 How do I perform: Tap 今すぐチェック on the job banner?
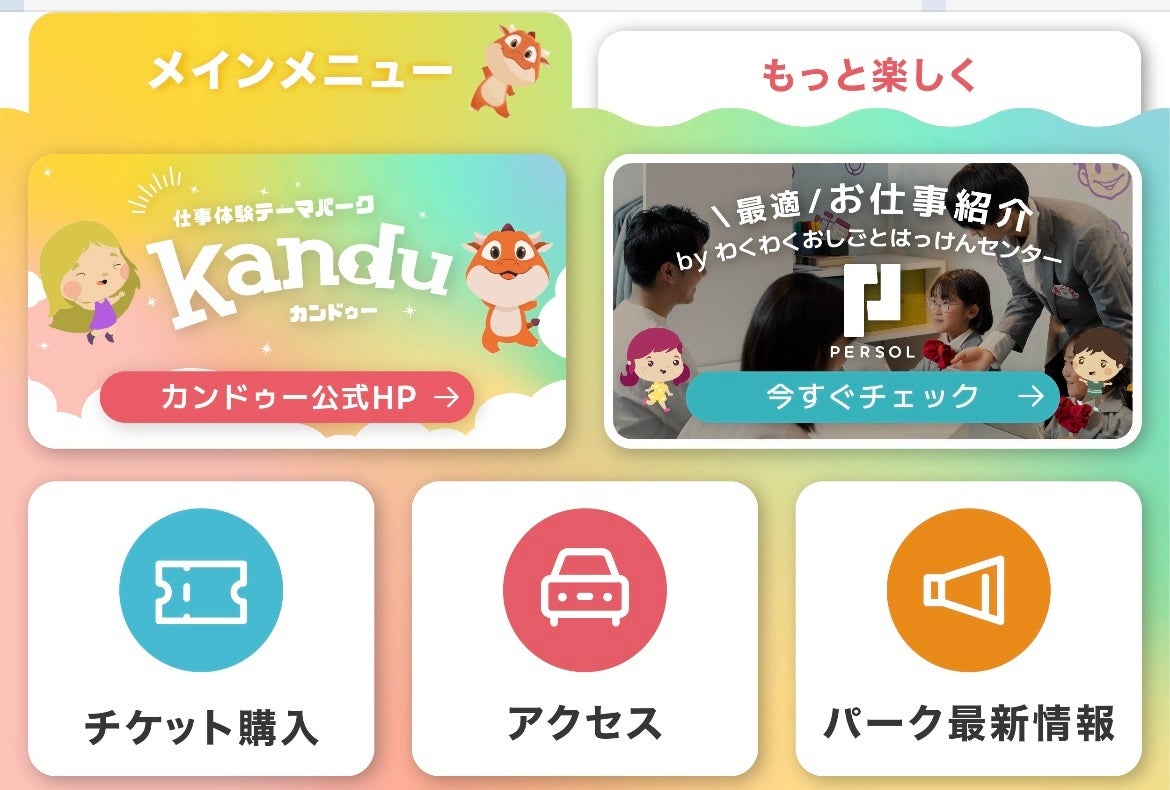click(x=872, y=397)
